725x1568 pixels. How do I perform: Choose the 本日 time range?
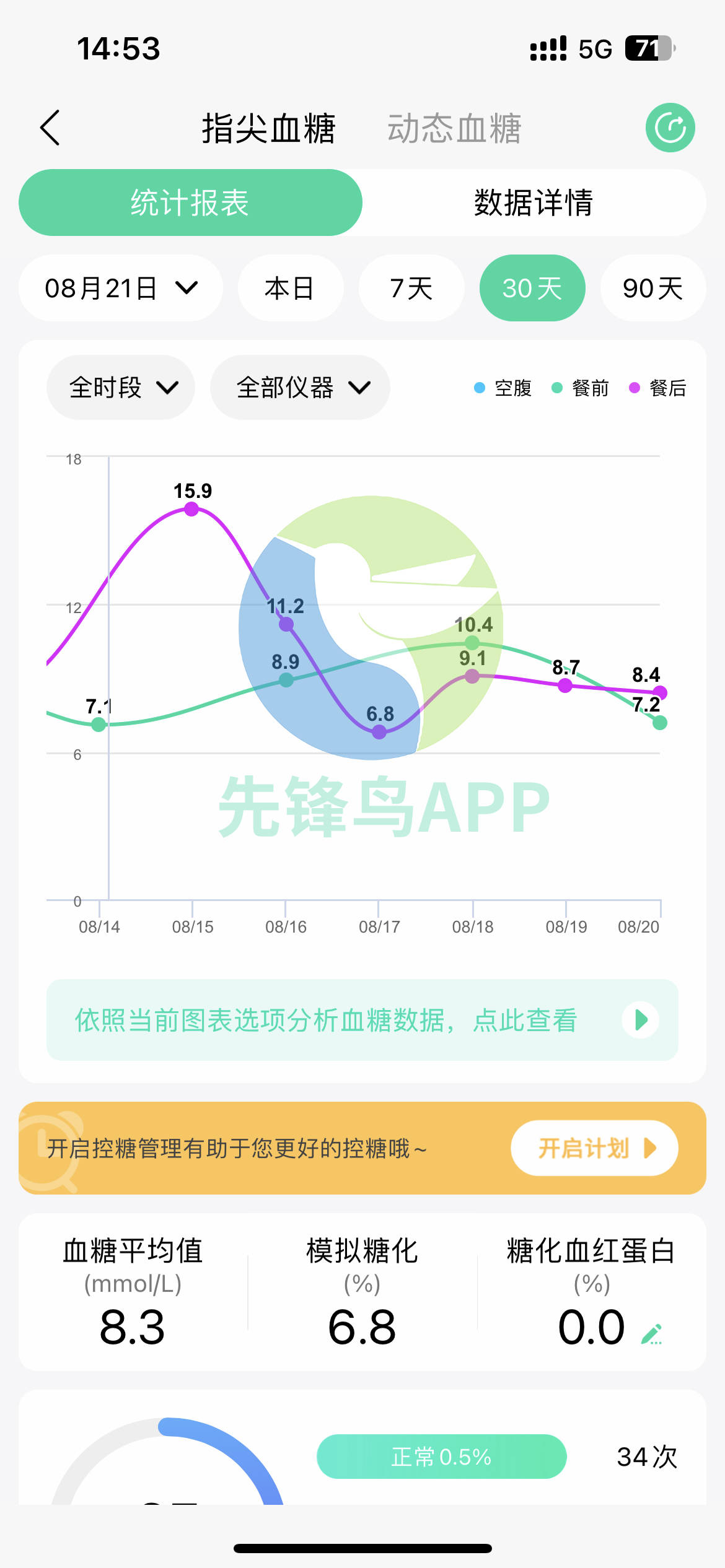pos(290,289)
